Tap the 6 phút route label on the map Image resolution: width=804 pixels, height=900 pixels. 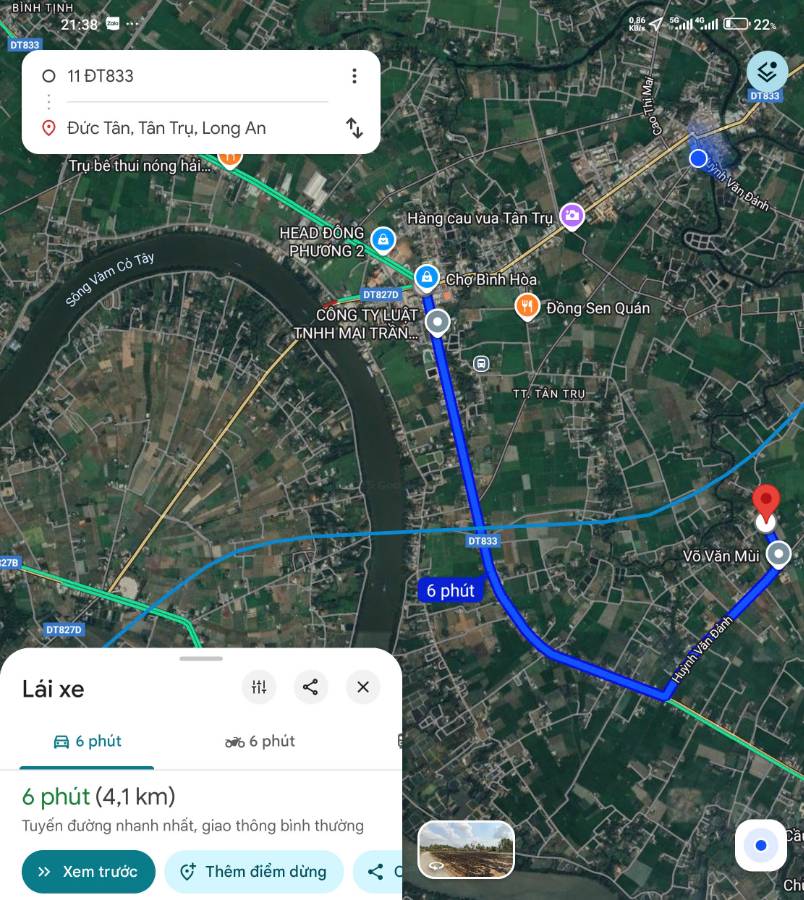click(450, 590)
